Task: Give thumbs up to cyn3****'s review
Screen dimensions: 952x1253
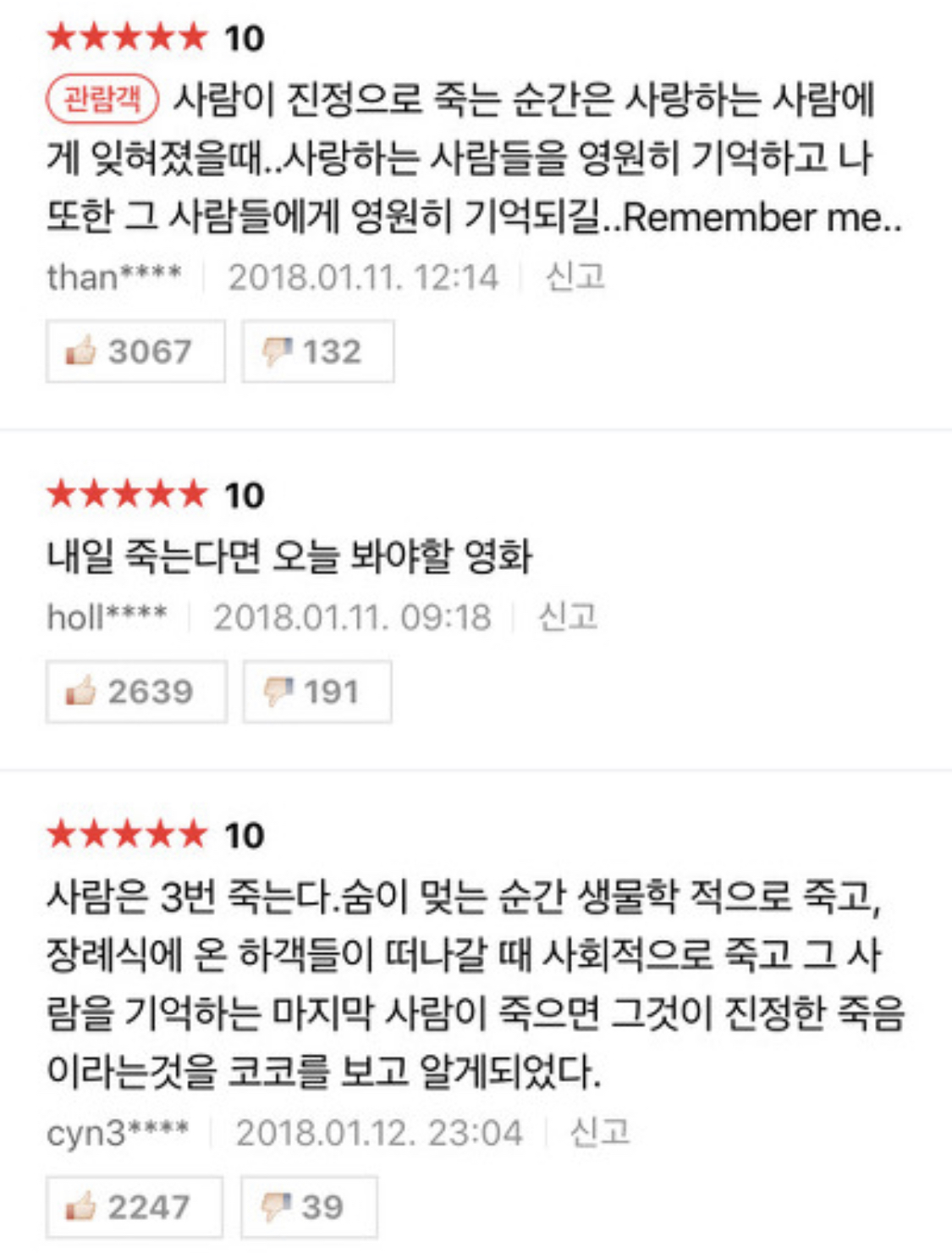Action: (135, 1206)
